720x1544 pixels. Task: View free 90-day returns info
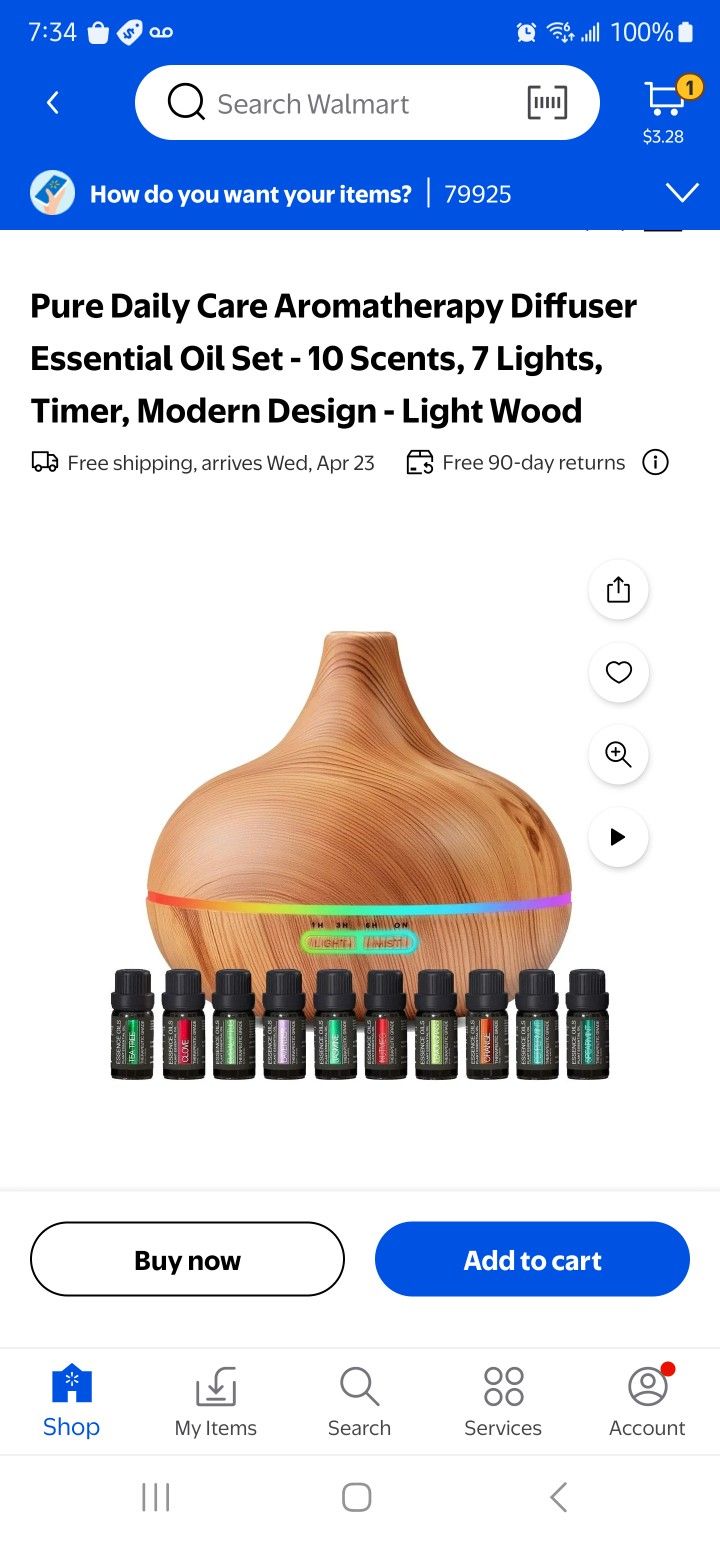click(x=655, y=462)
